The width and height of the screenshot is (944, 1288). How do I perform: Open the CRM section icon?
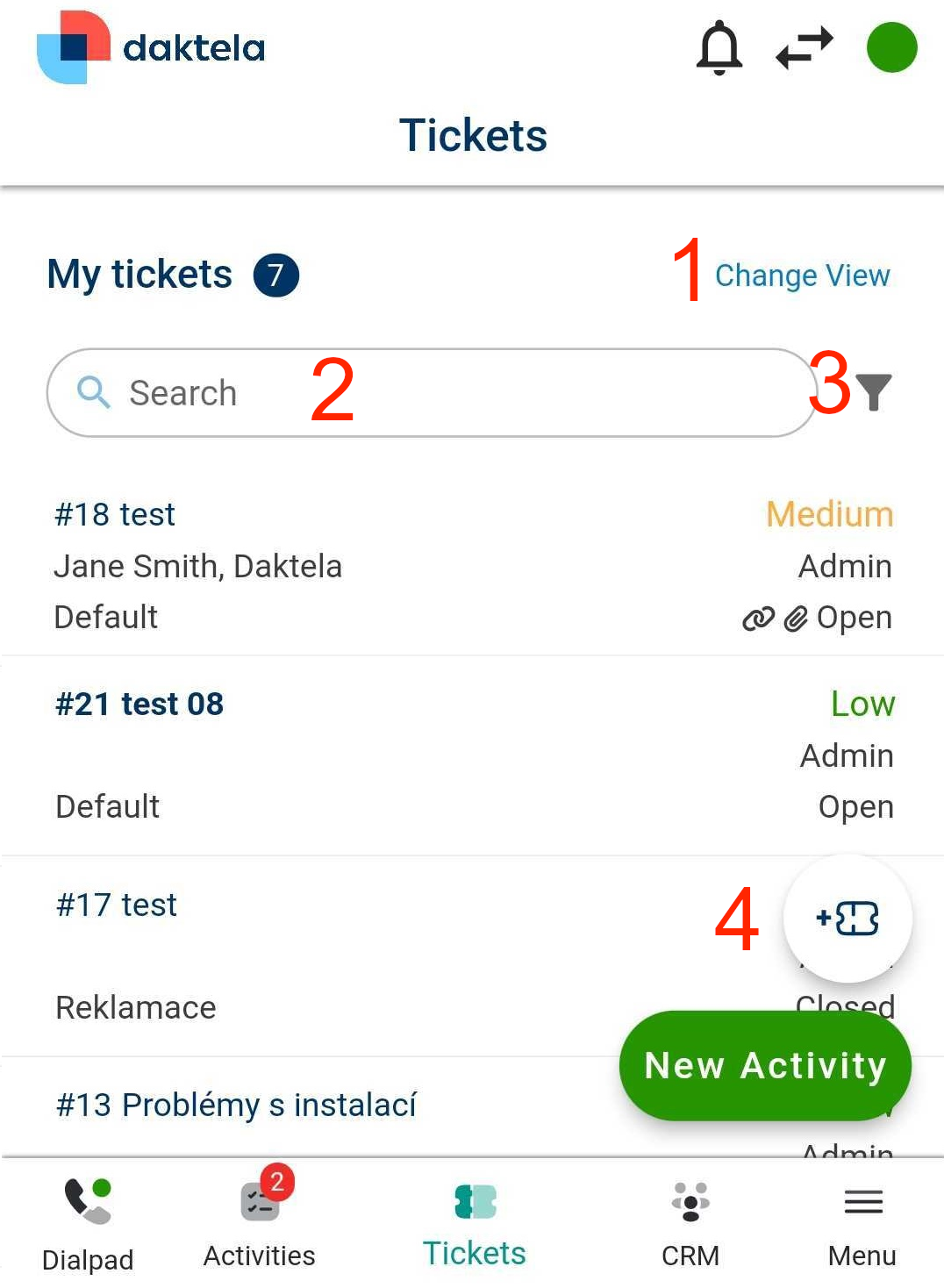[690, 1220]
